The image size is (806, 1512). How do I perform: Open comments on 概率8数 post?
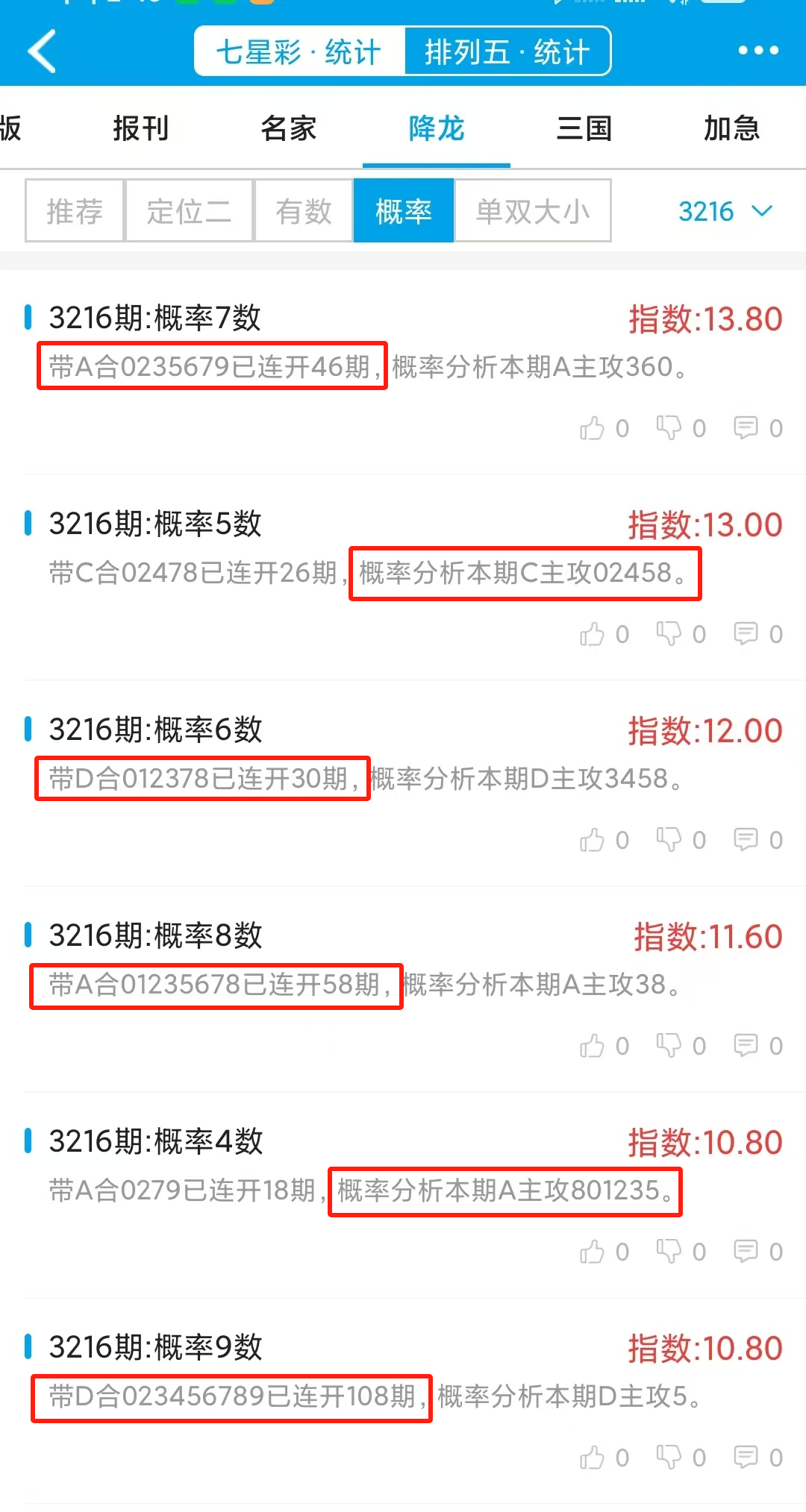click(x=746, y=1046)
